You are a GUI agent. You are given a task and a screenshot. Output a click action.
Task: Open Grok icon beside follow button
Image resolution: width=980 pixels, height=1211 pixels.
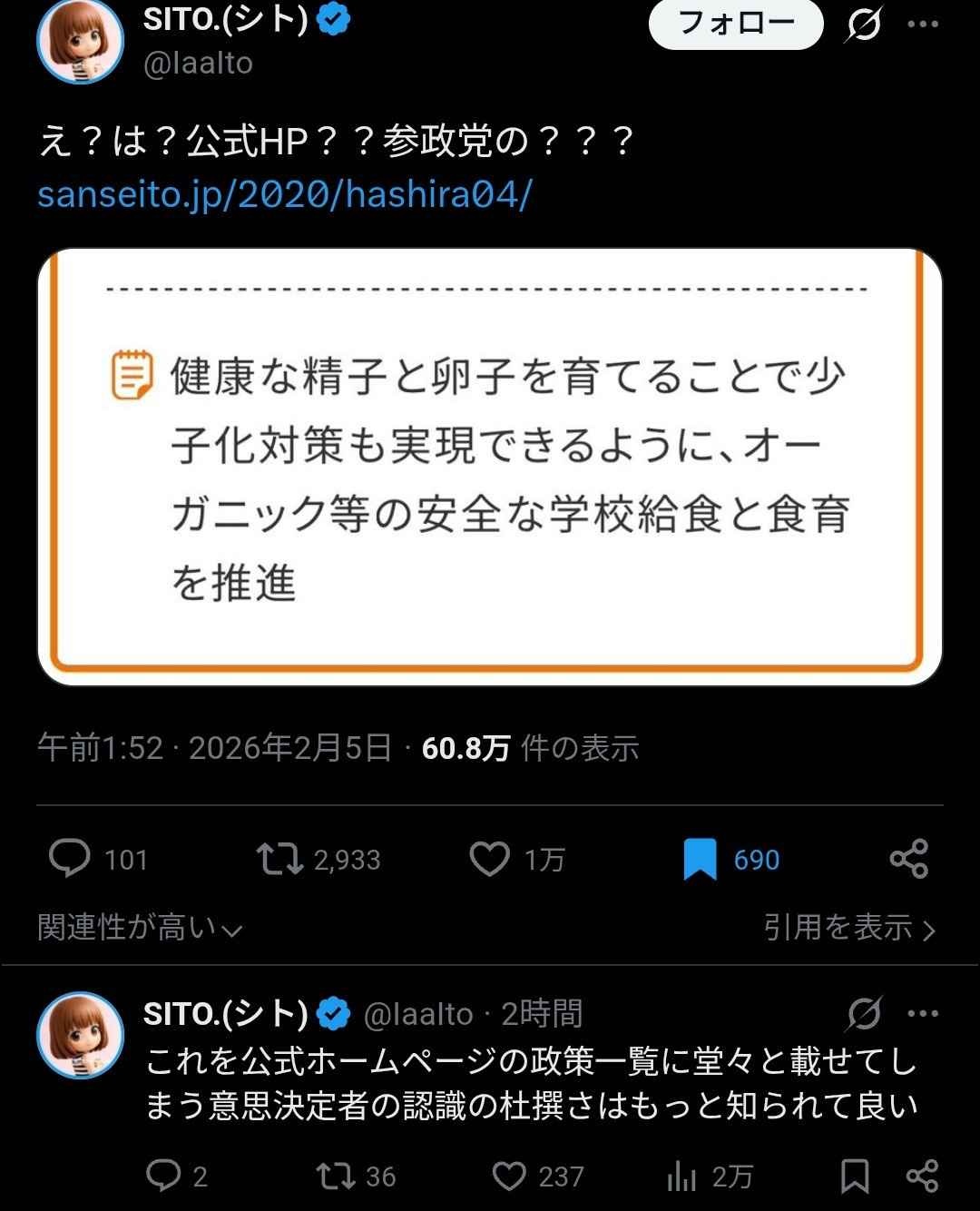[x=862, y=25]
